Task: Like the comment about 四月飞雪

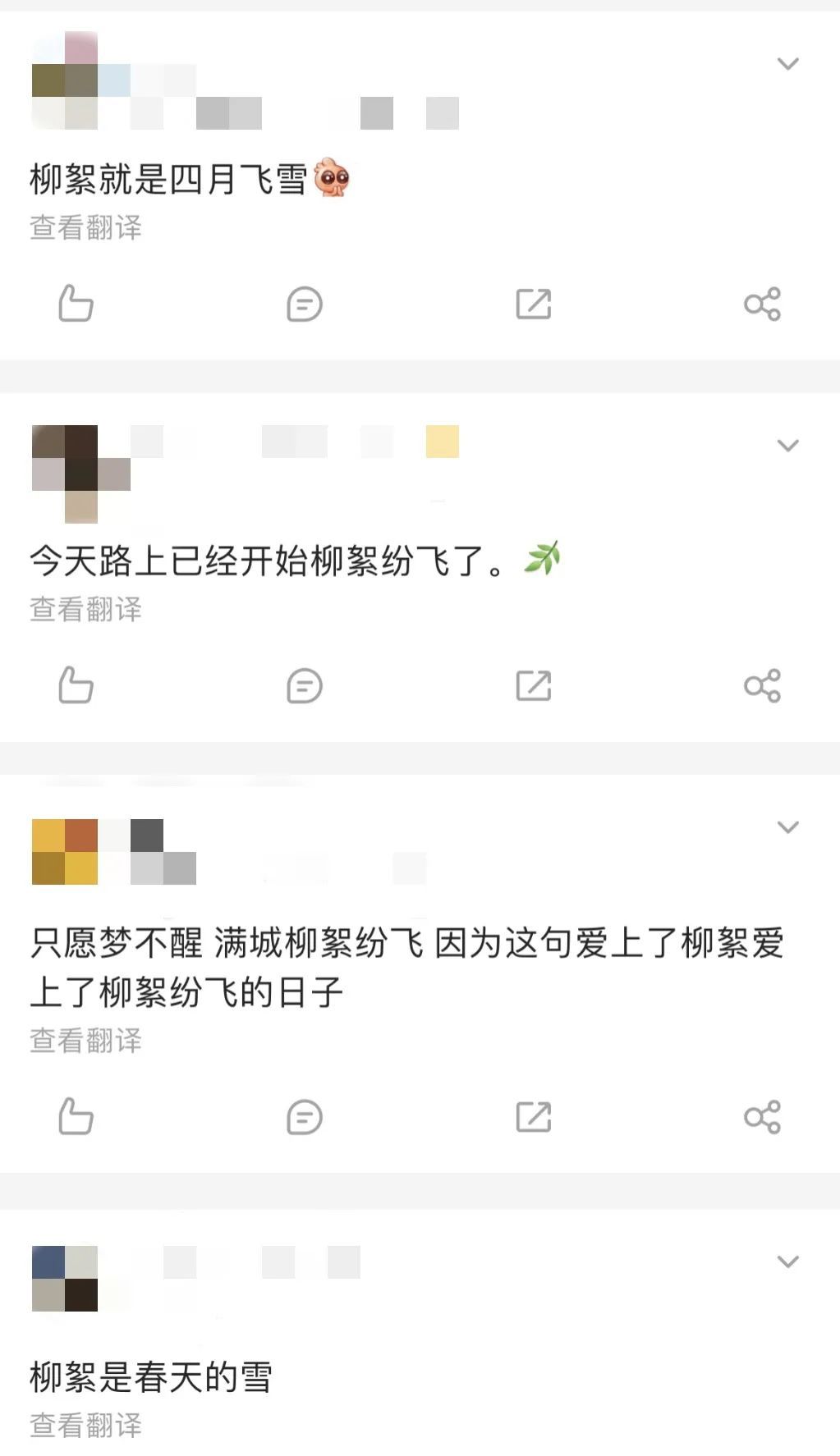Action: point(74,304)
